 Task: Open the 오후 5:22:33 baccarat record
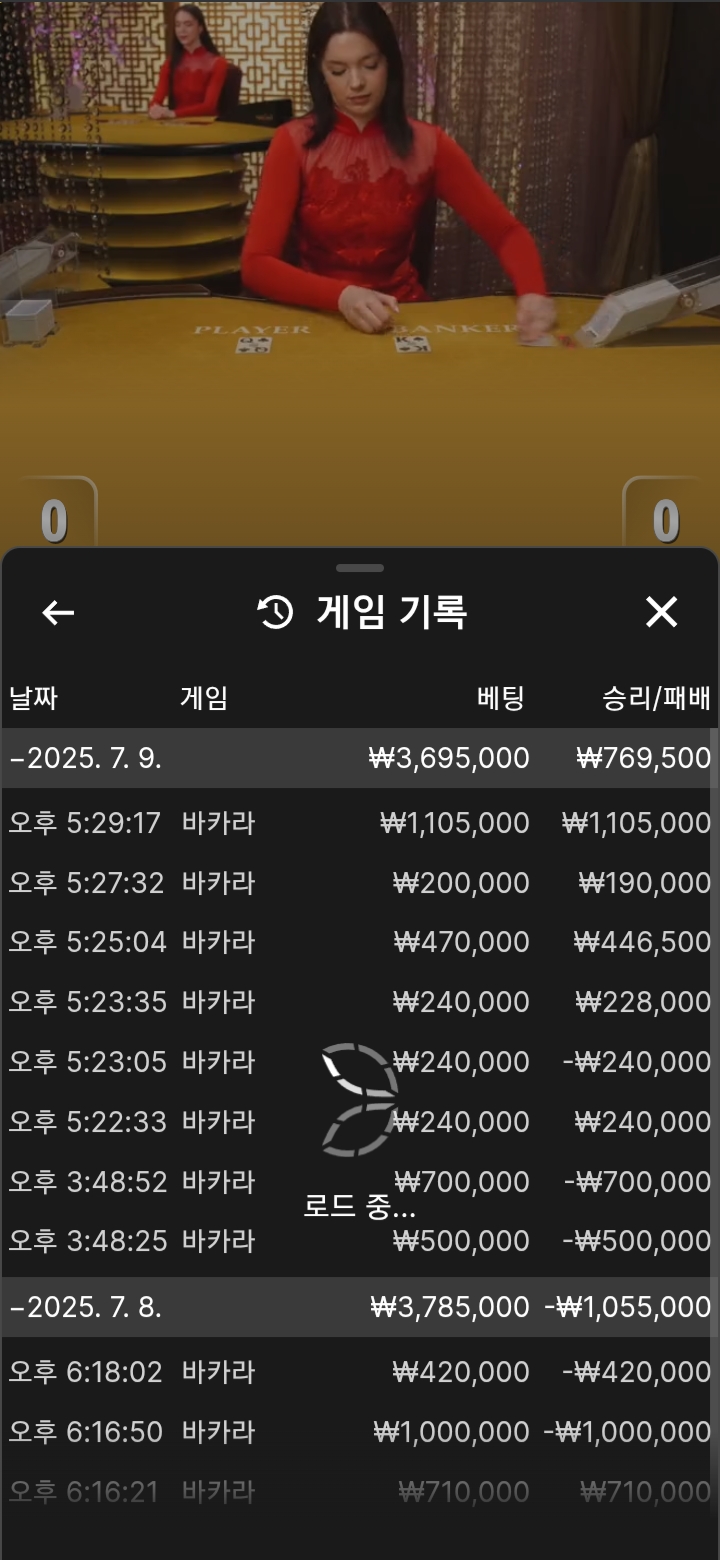pos(358,1122)
